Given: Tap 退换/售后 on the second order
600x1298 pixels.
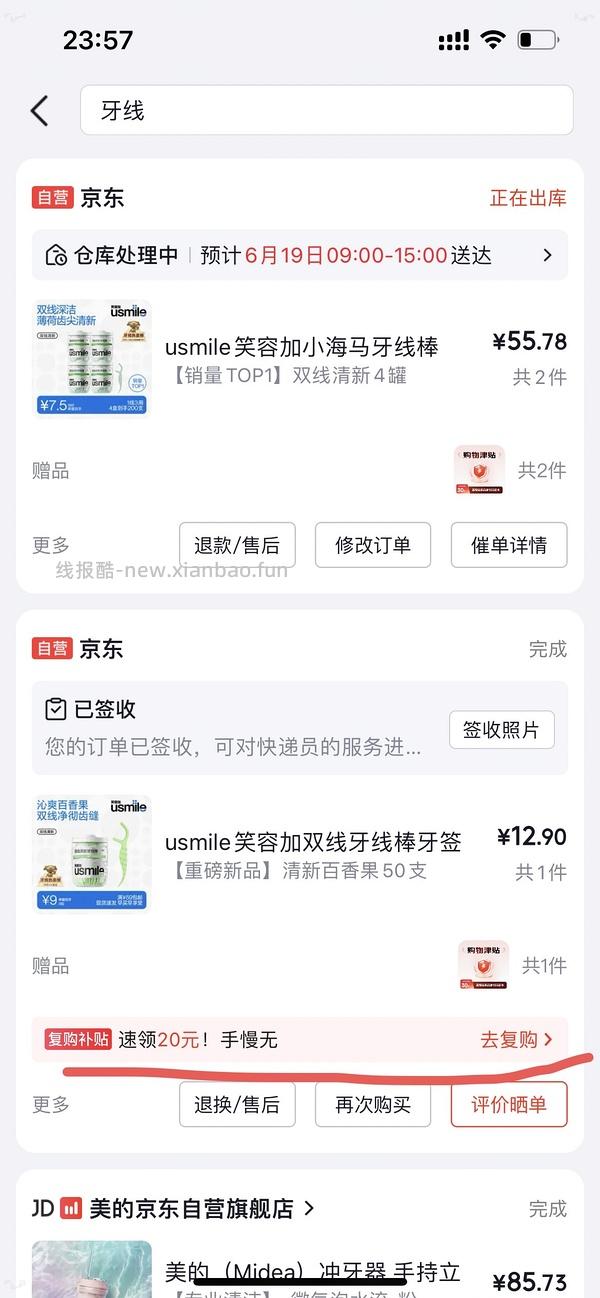Looking at the screenshot, I should point(237,1104).
